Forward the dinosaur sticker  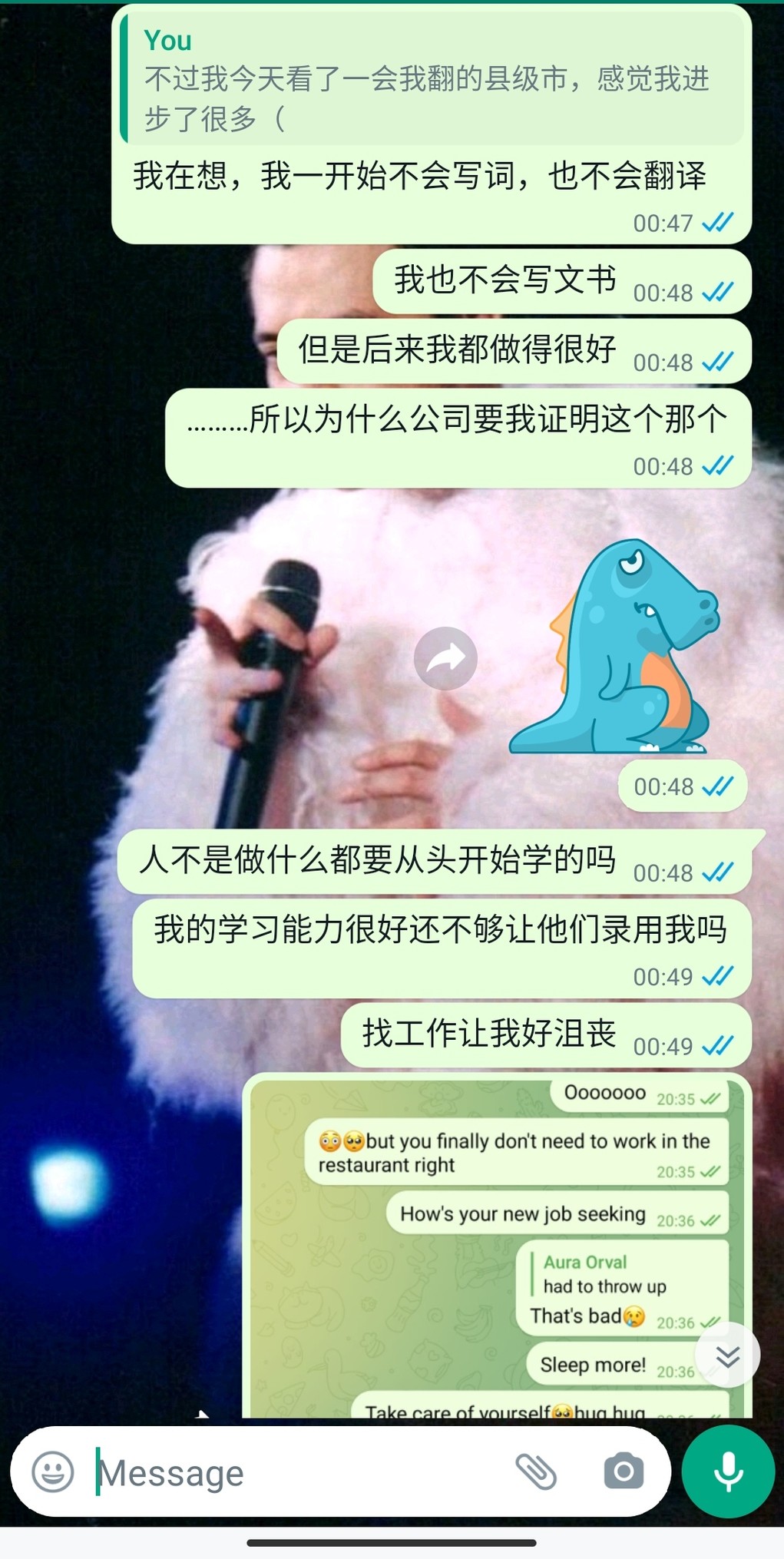445,659
